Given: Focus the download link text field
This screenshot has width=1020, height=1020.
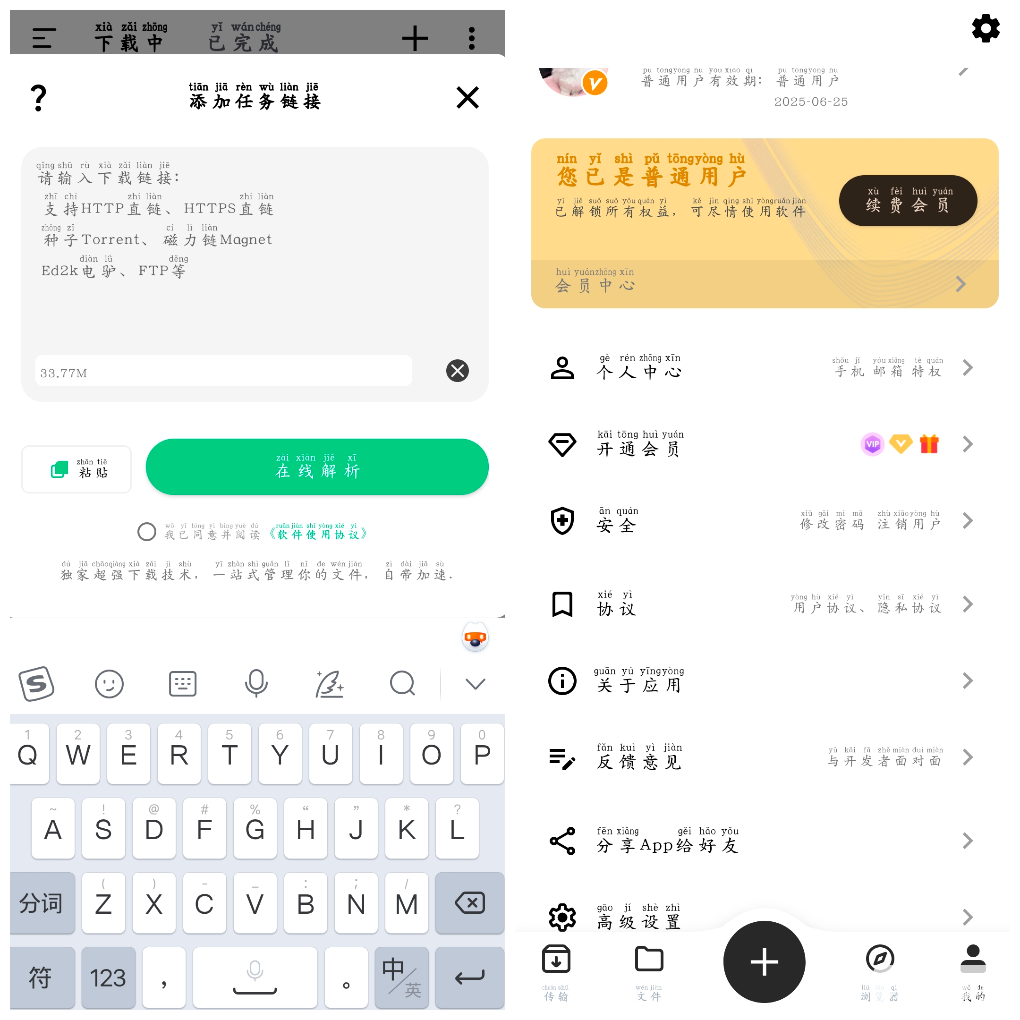Looking at the screenshot, I should pos(223,371).
